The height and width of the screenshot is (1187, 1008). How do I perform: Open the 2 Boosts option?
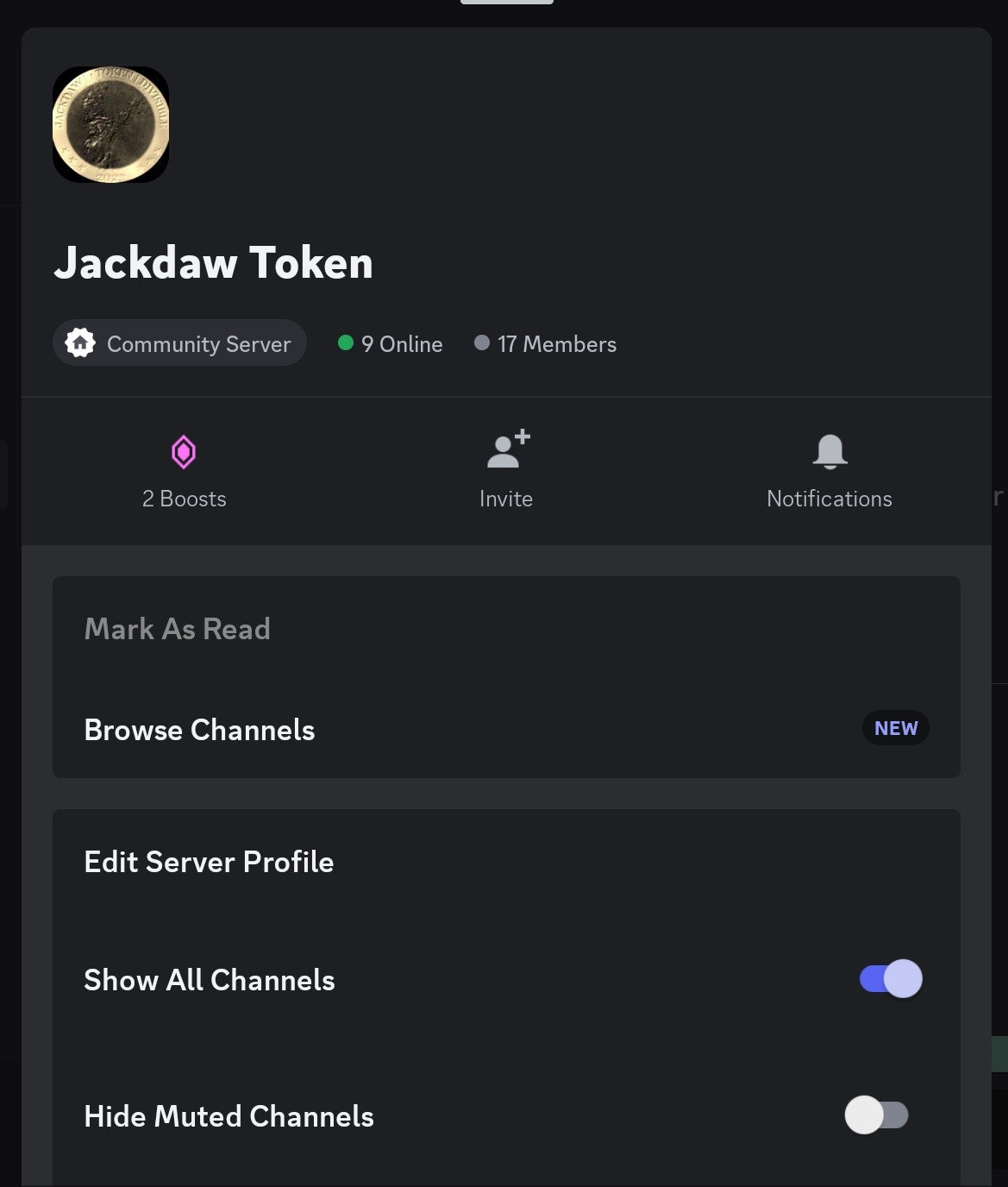(184, 472)
